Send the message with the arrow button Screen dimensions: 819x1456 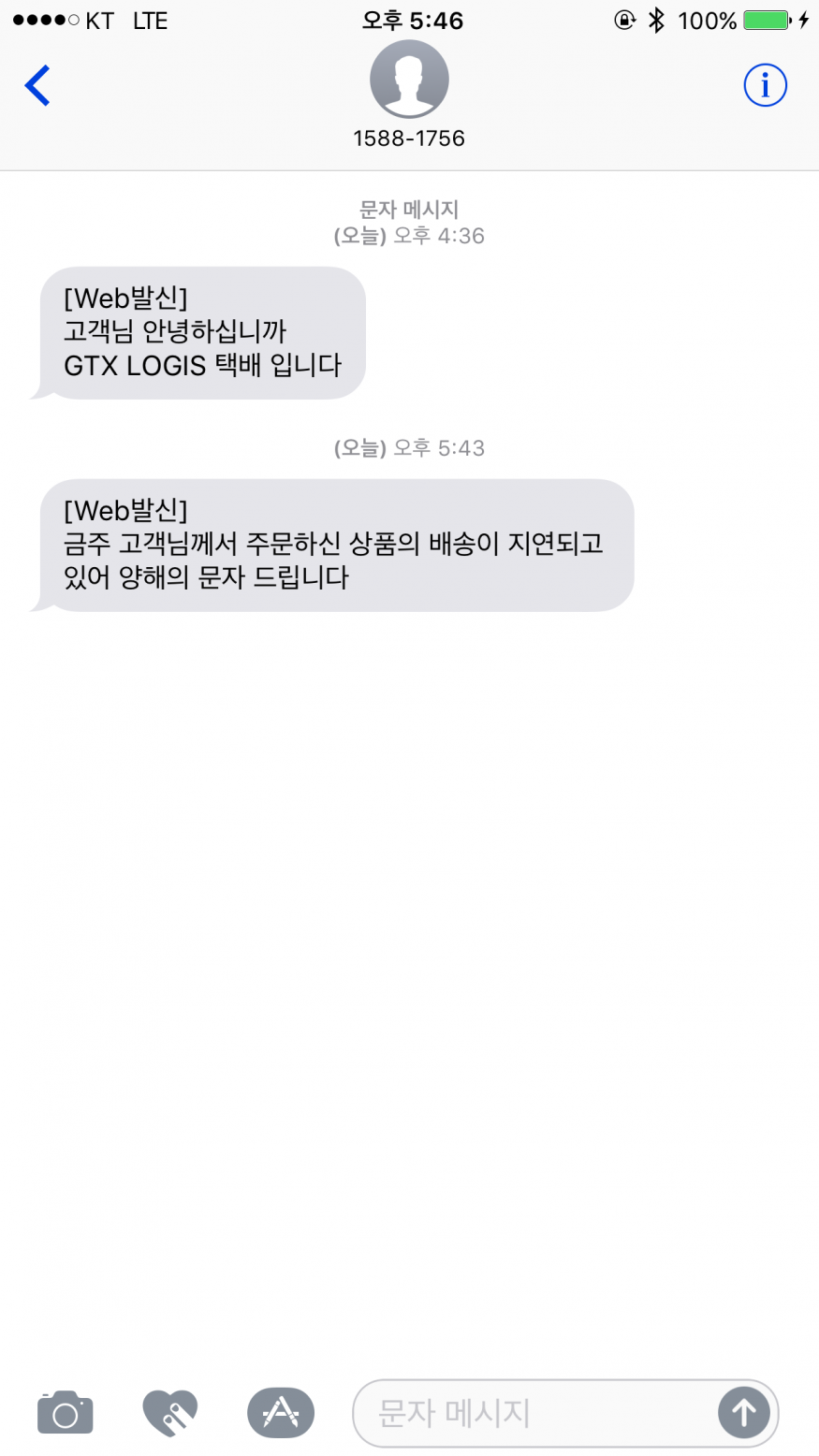744,1412
